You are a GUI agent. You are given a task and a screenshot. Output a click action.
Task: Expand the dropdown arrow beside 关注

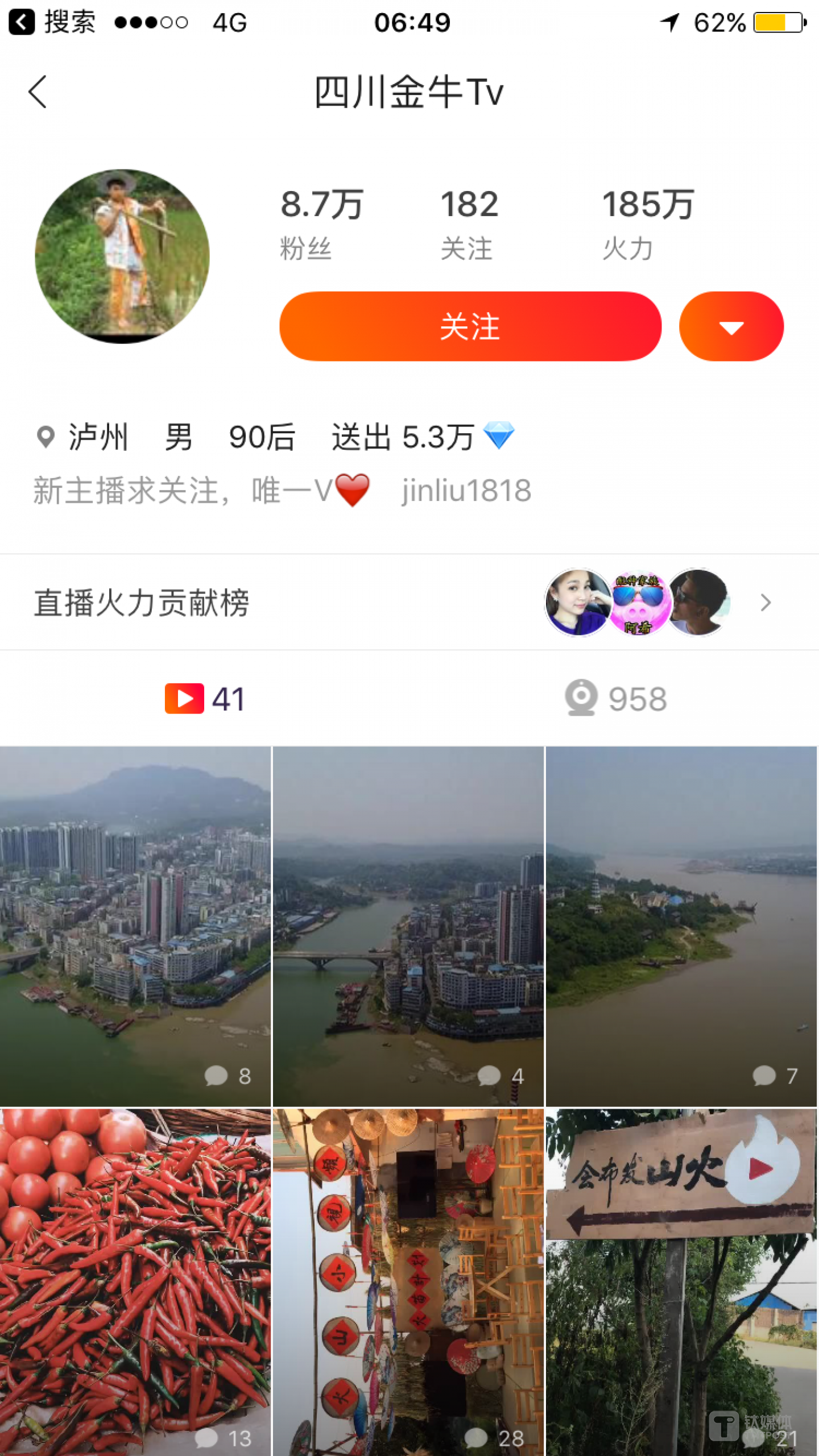[731, 327]
